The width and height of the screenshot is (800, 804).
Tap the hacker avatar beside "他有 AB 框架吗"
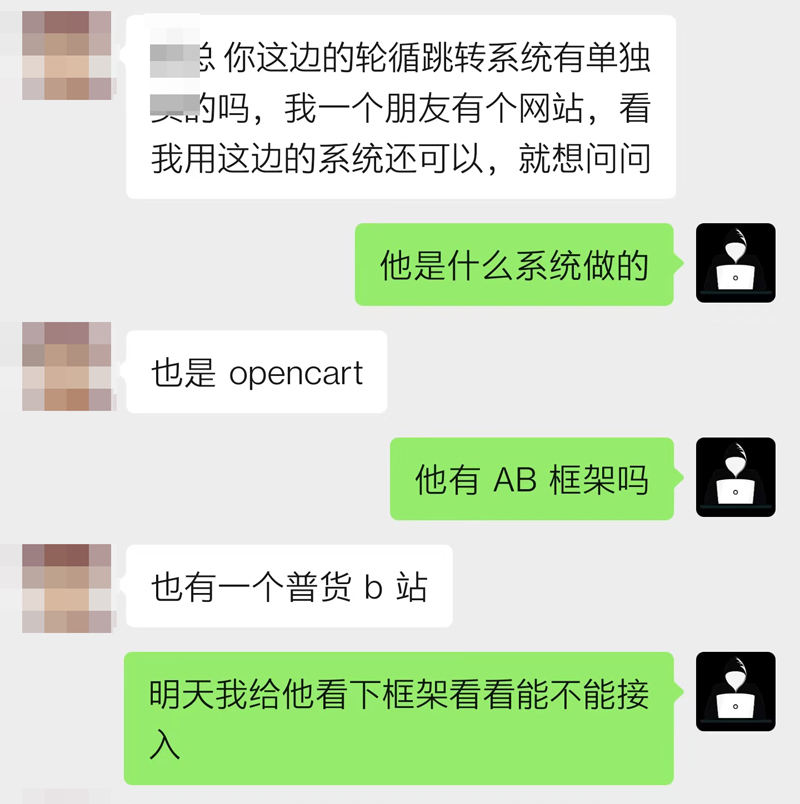pos(735,477)
